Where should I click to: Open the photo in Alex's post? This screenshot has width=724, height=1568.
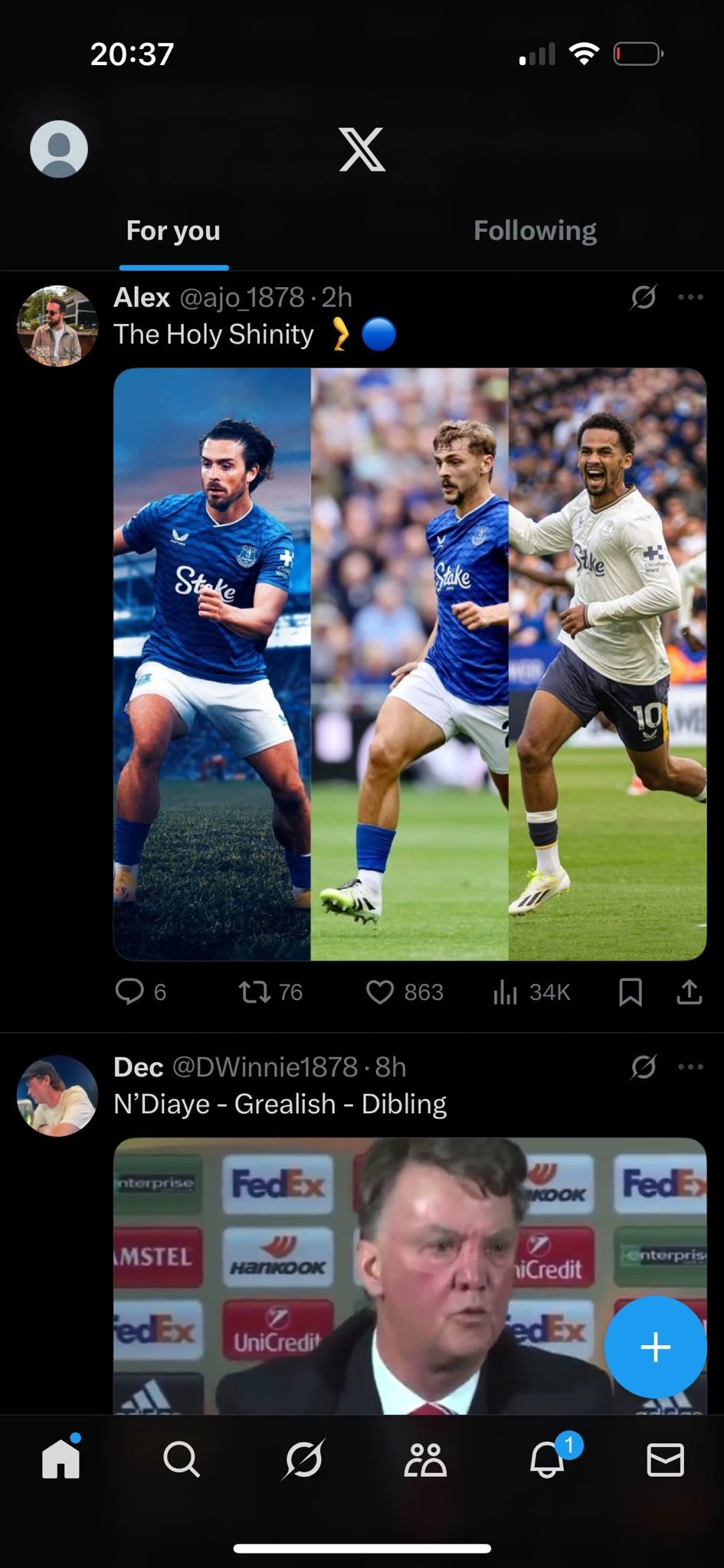(410, 664)
